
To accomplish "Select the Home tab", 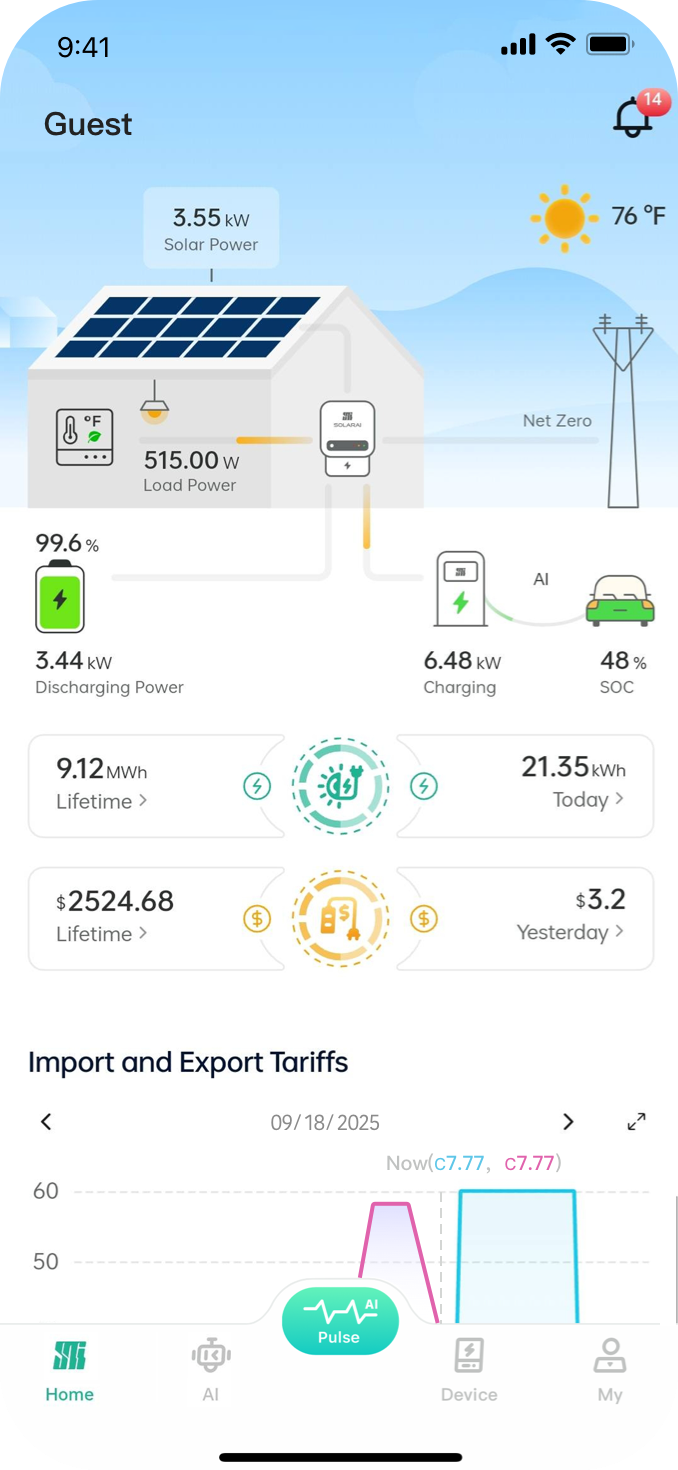I will [x=69, y=1372].
